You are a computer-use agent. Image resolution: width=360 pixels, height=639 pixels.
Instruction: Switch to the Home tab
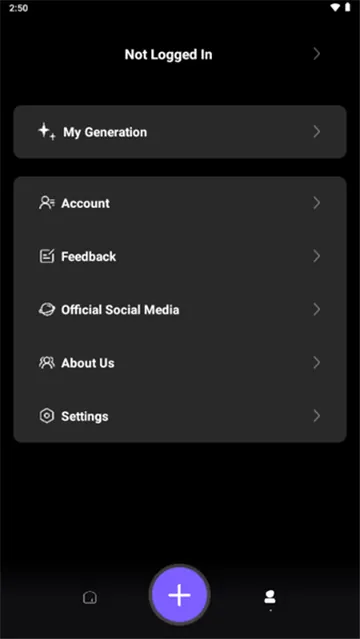point(90,597)
